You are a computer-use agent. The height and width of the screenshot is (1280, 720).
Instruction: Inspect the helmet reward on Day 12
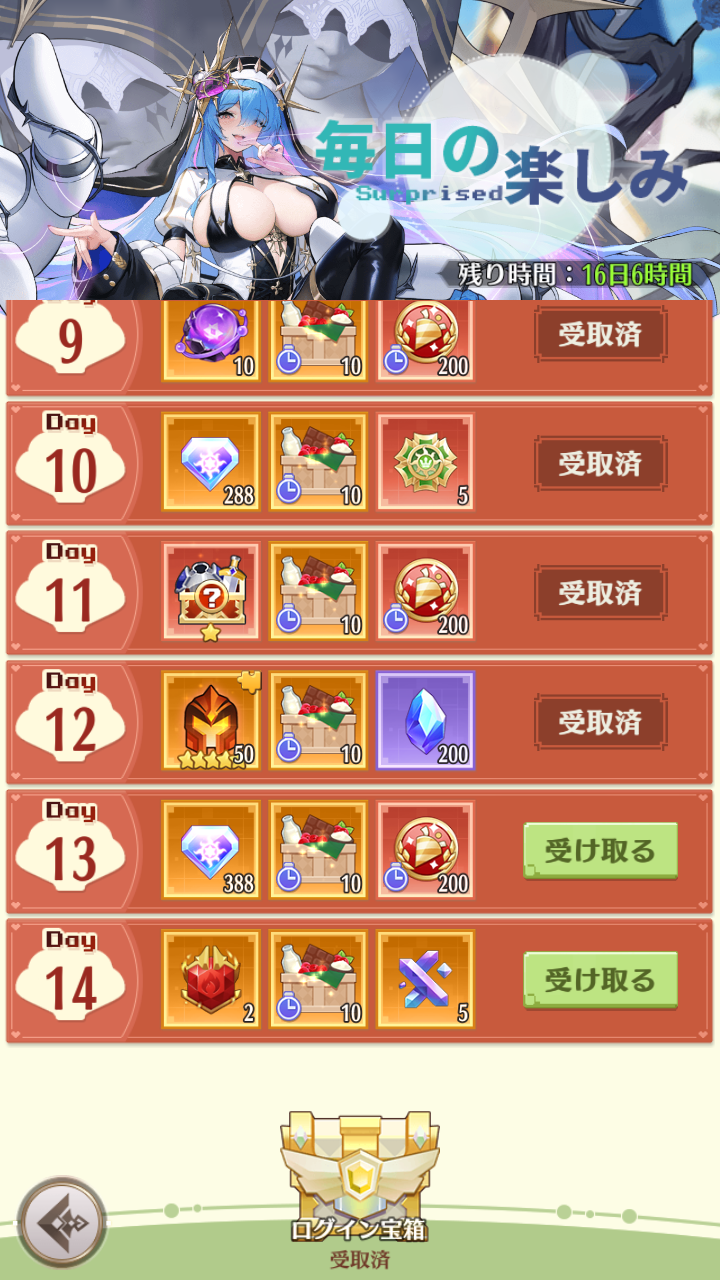click(x=211, y=721)
